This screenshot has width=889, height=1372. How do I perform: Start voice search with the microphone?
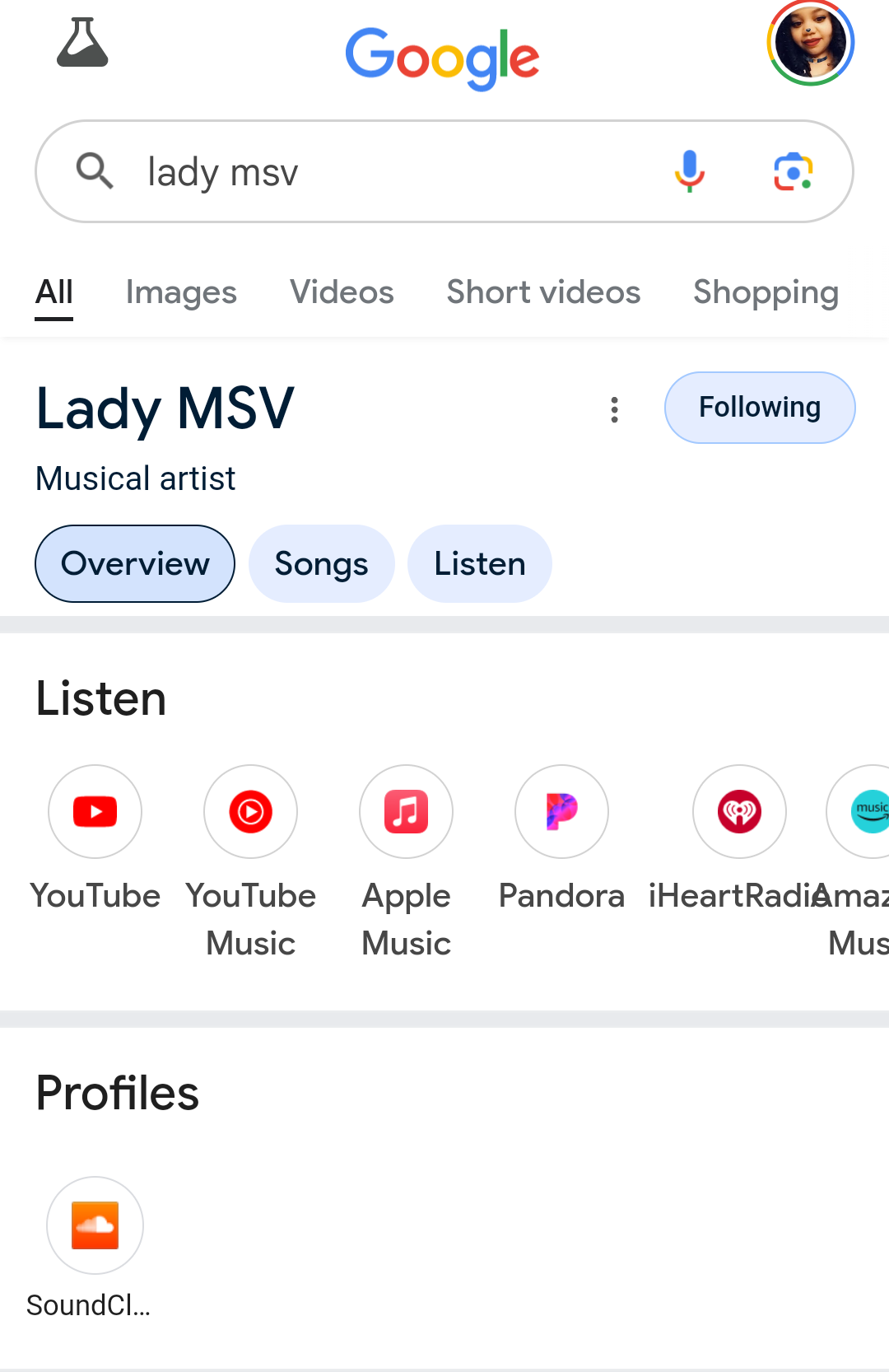(x=690, y=171)
